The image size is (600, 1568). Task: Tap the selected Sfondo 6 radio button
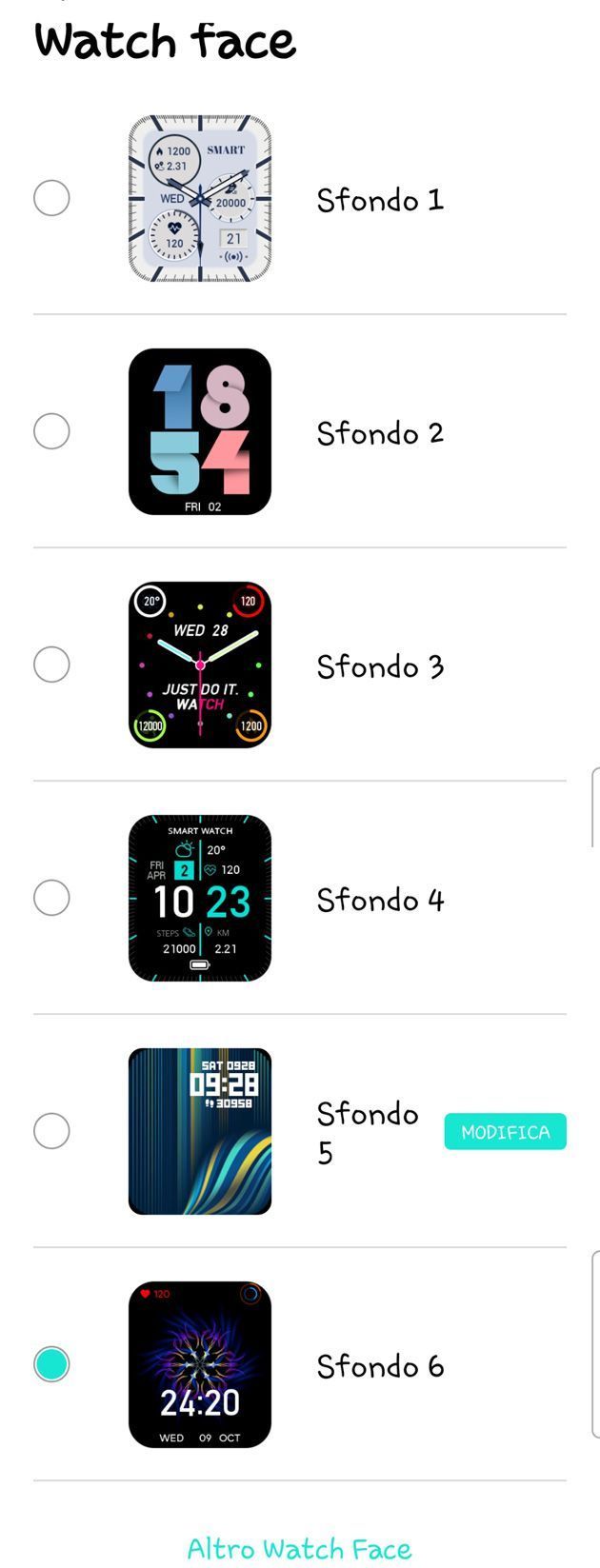point(51,1364)
